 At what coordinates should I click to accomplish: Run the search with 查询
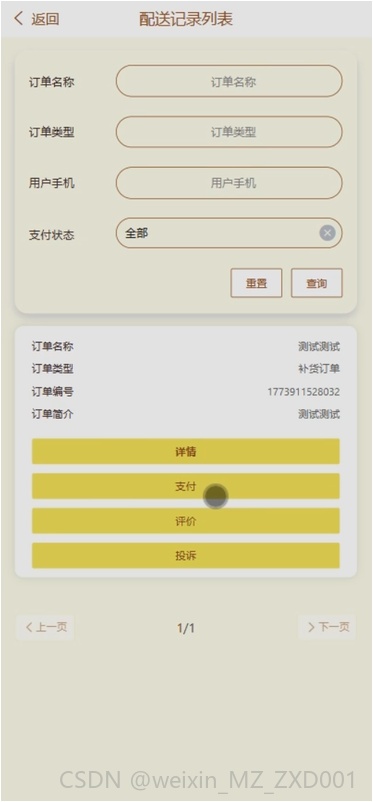click(x=317, y=283)
